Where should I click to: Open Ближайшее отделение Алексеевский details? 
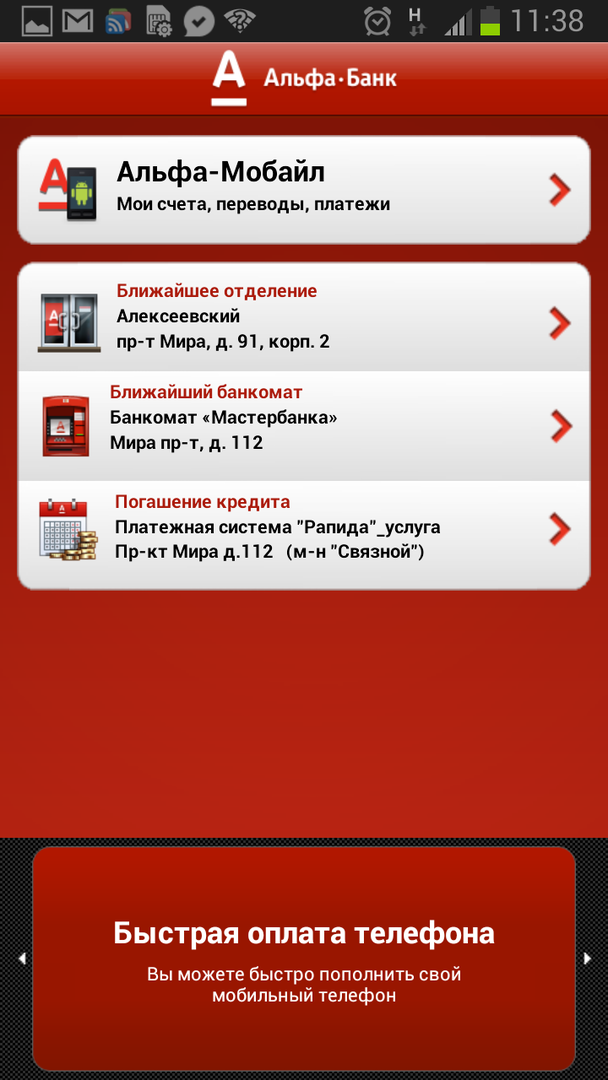pos(303,318)
